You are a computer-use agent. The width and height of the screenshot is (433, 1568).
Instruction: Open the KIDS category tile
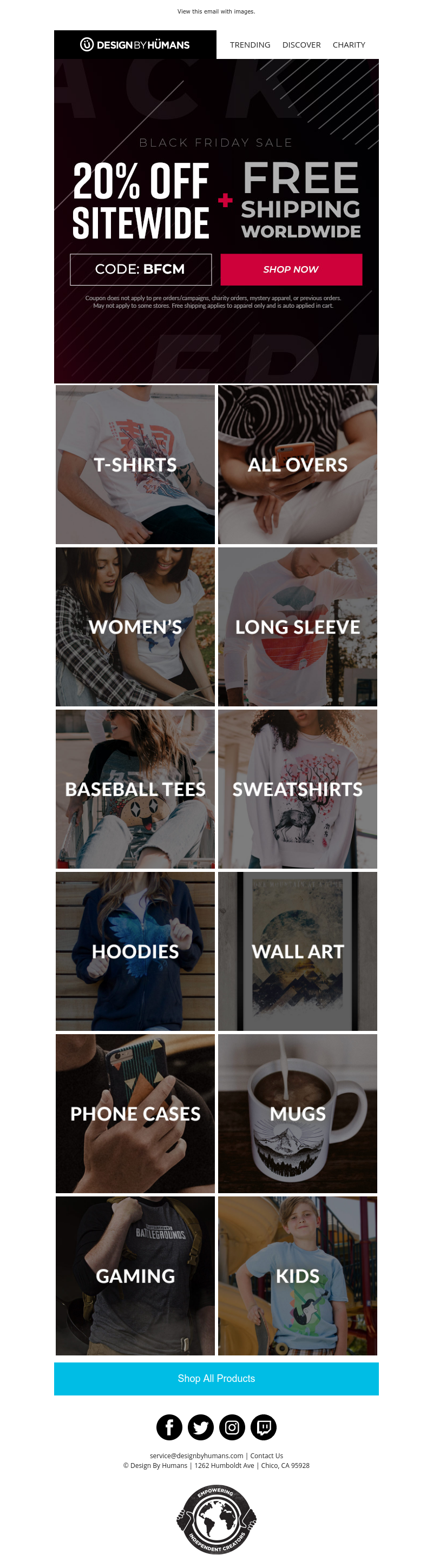[297, 1275]
